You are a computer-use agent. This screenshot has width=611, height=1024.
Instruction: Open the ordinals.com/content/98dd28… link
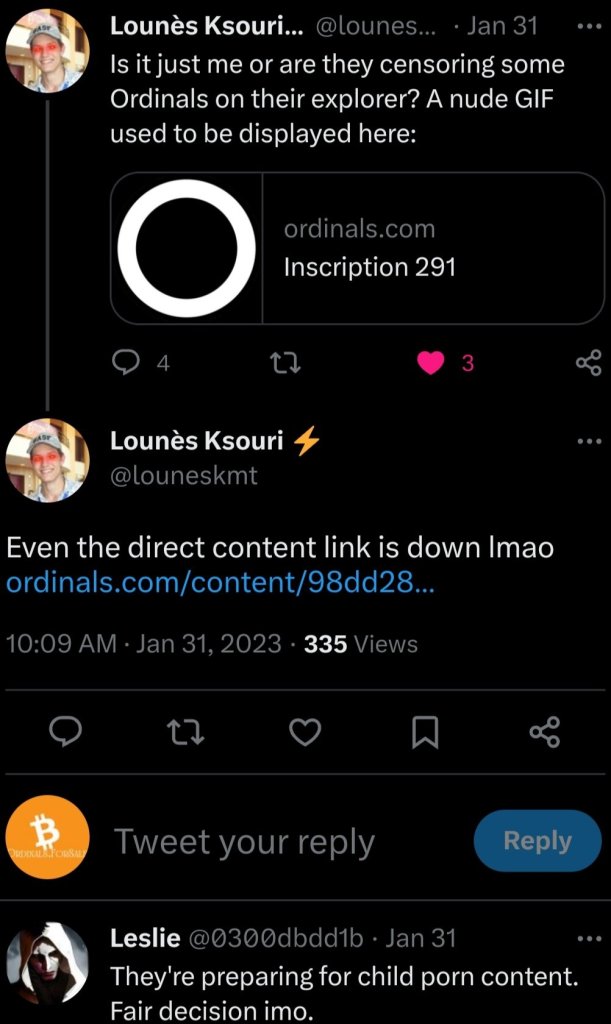[220, 583]
